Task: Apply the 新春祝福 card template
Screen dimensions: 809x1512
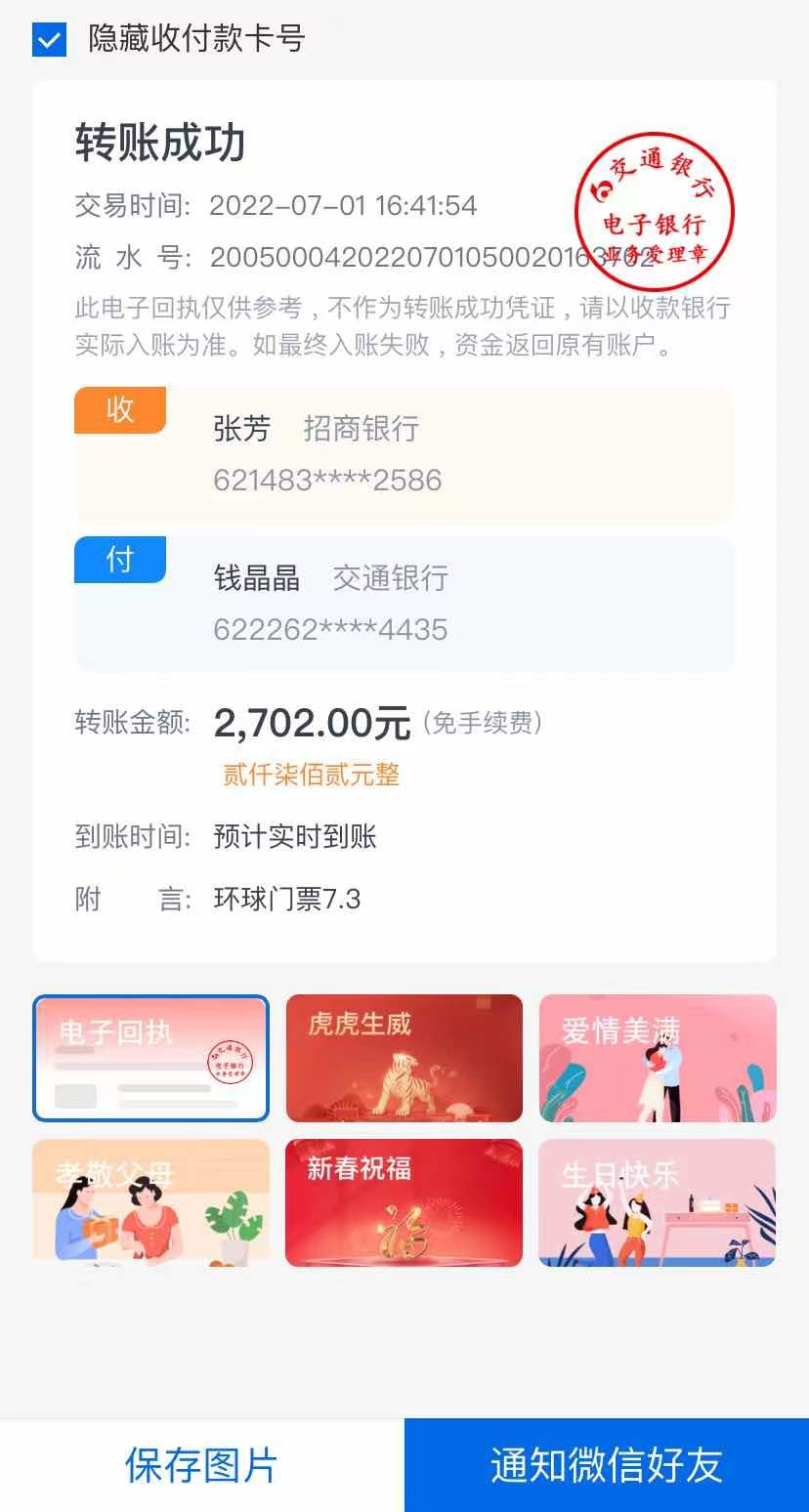Action: click(404, 1202)
